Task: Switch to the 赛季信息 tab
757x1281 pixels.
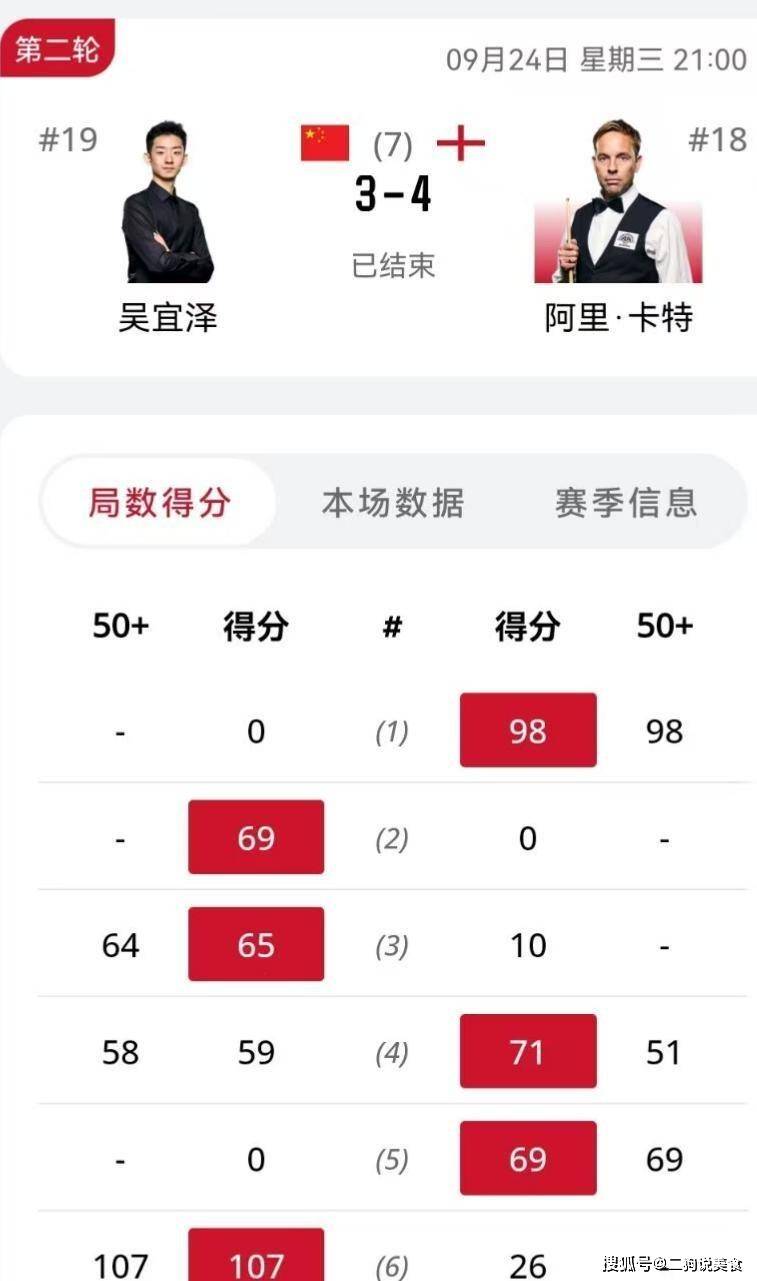Action: tap(626, 502)
